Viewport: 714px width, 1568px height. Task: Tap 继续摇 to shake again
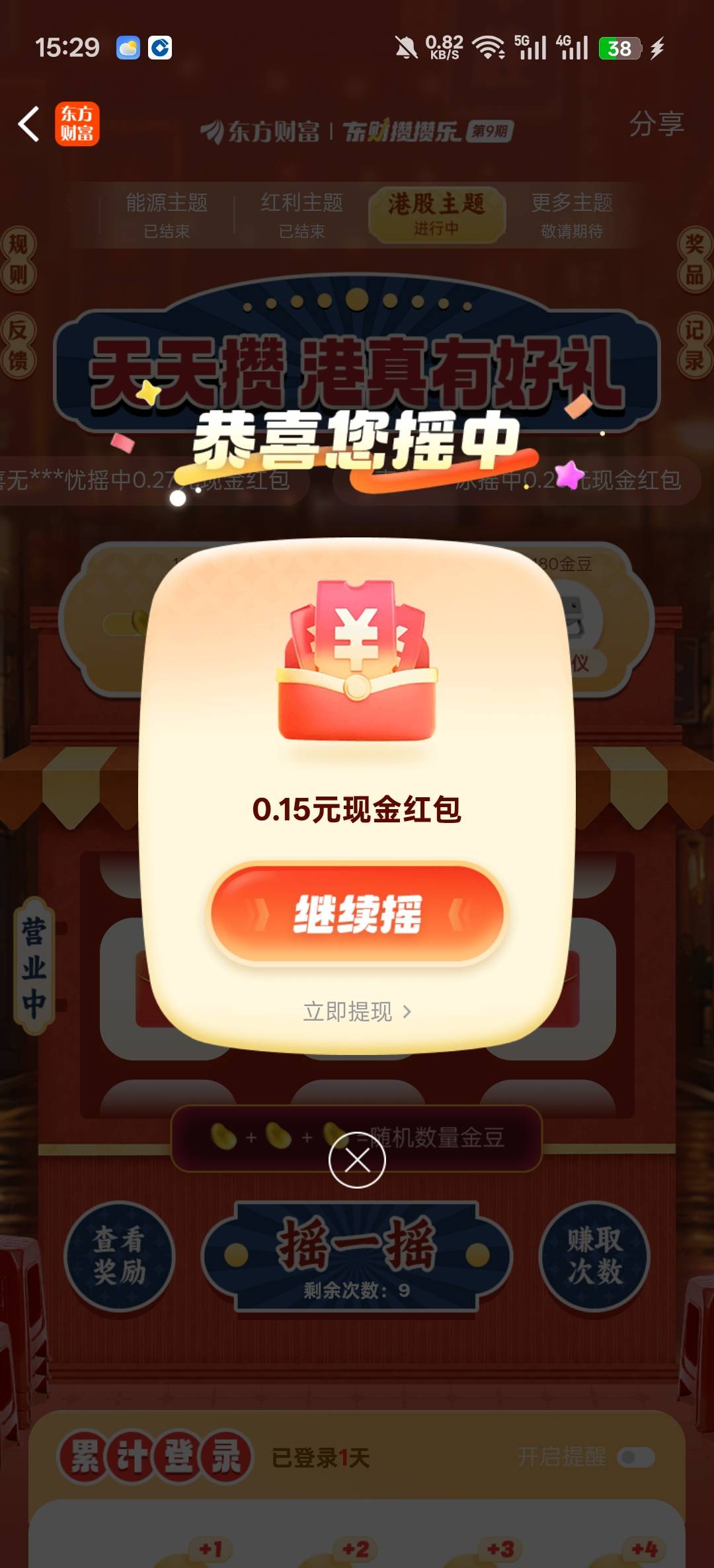(x=357, y=914)
